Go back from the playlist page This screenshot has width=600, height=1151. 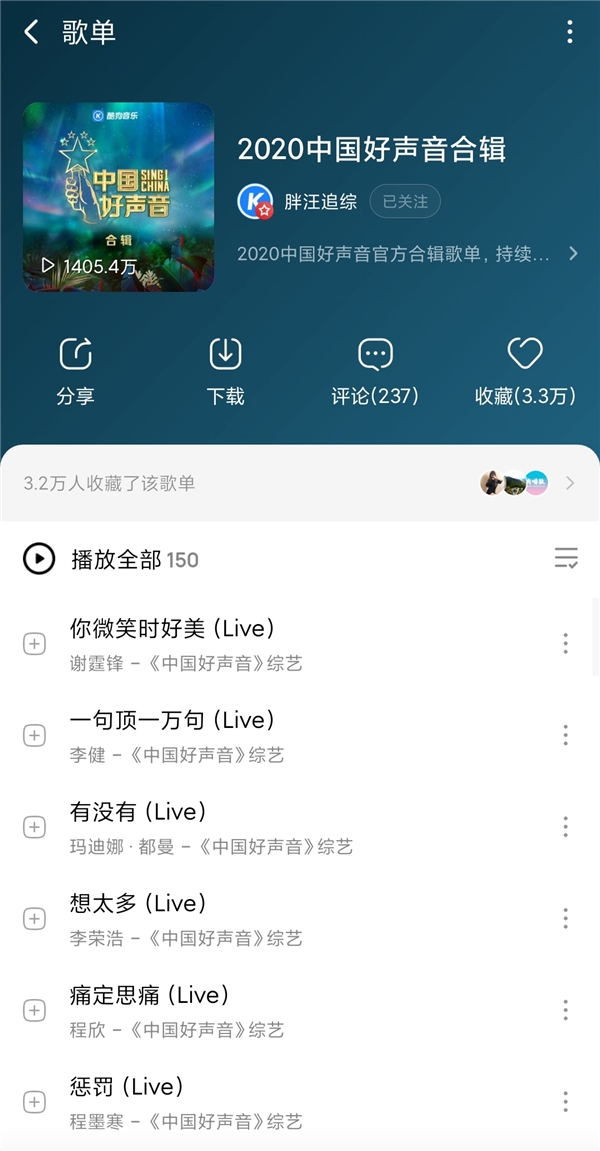point(32,32)
